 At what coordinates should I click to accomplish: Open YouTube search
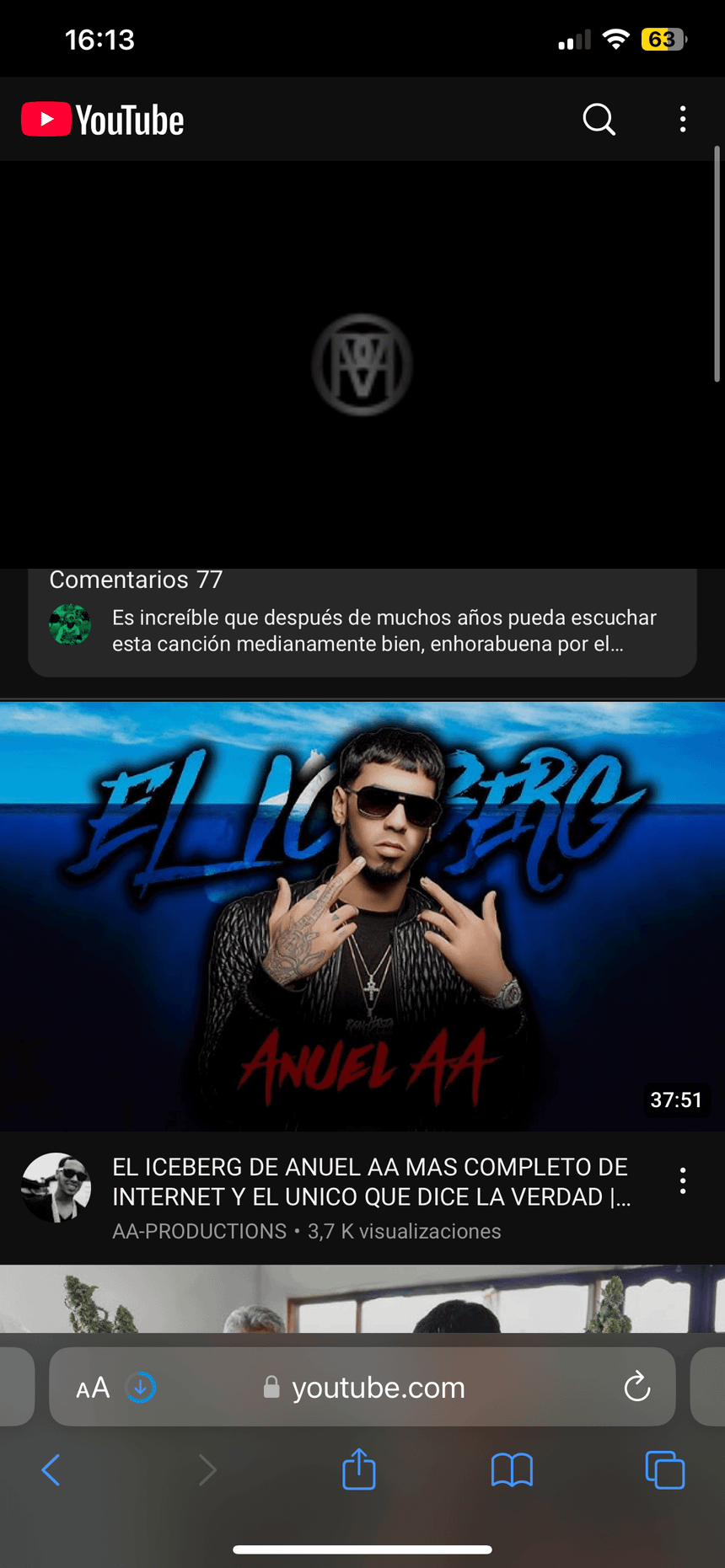599,120
